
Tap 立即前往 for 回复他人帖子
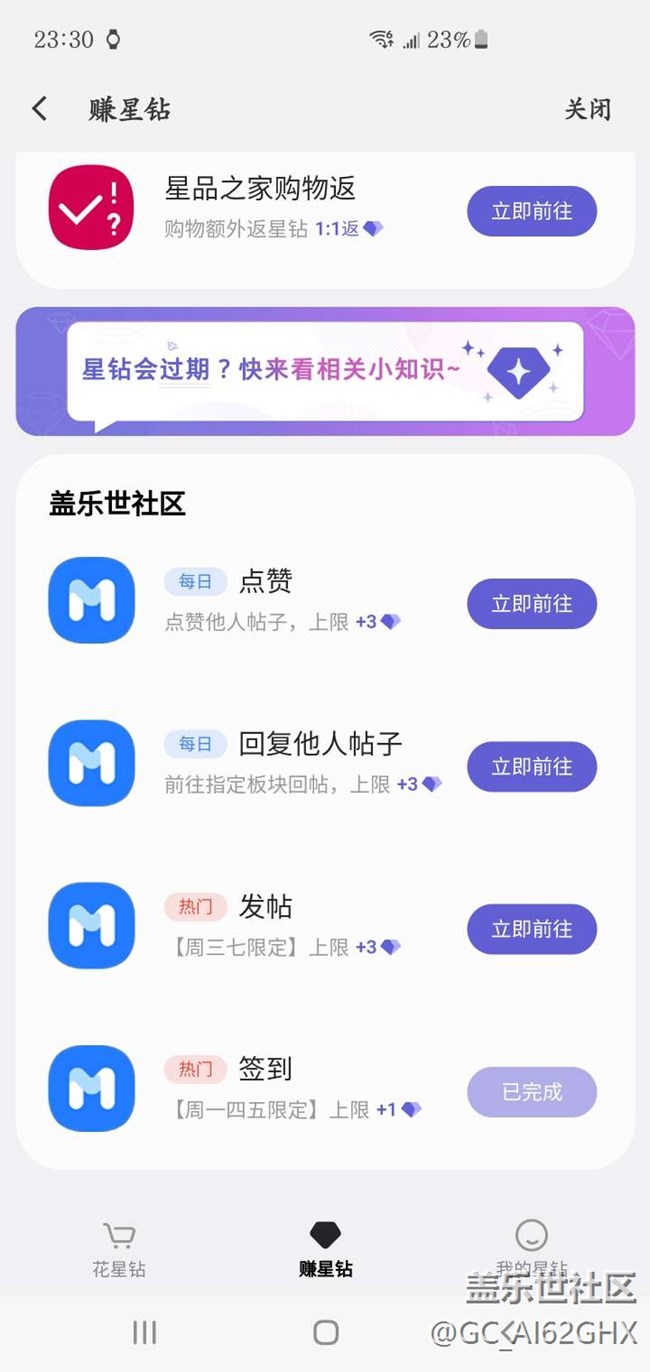point(531,767)
